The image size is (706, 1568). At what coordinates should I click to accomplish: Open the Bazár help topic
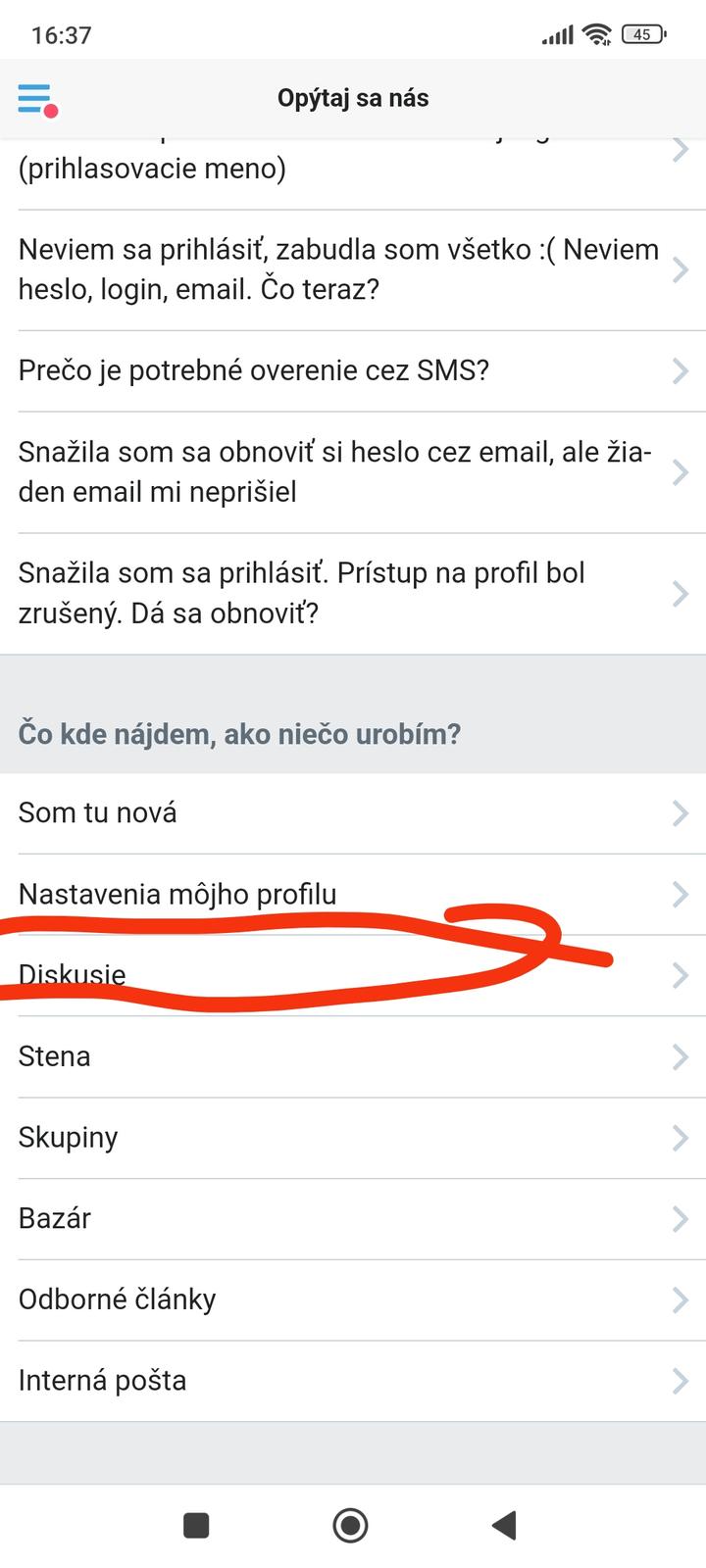[353, 1219]
